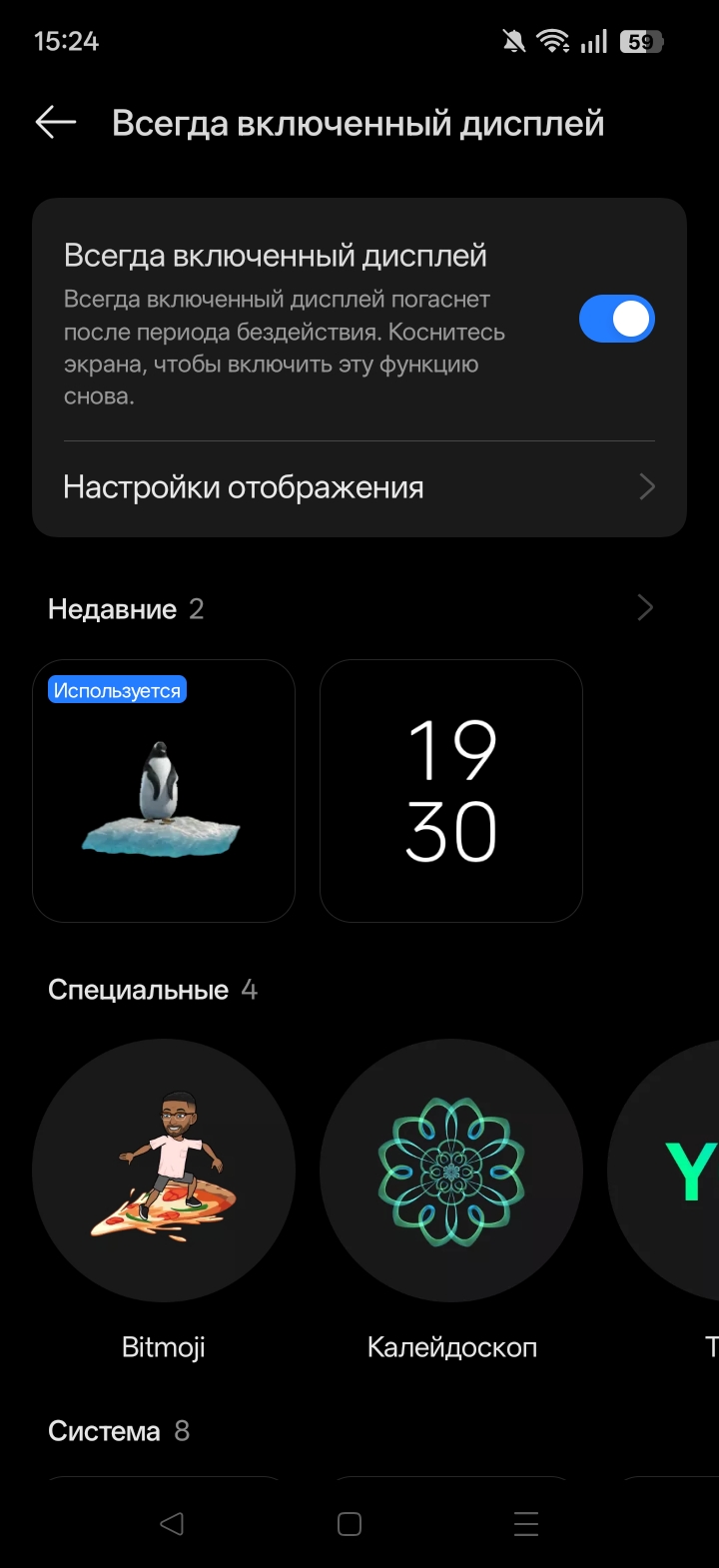The height and width of the screenshot is (1568, 719).
Task: Select the 19 30 clock style
Action: click(451, 790)
